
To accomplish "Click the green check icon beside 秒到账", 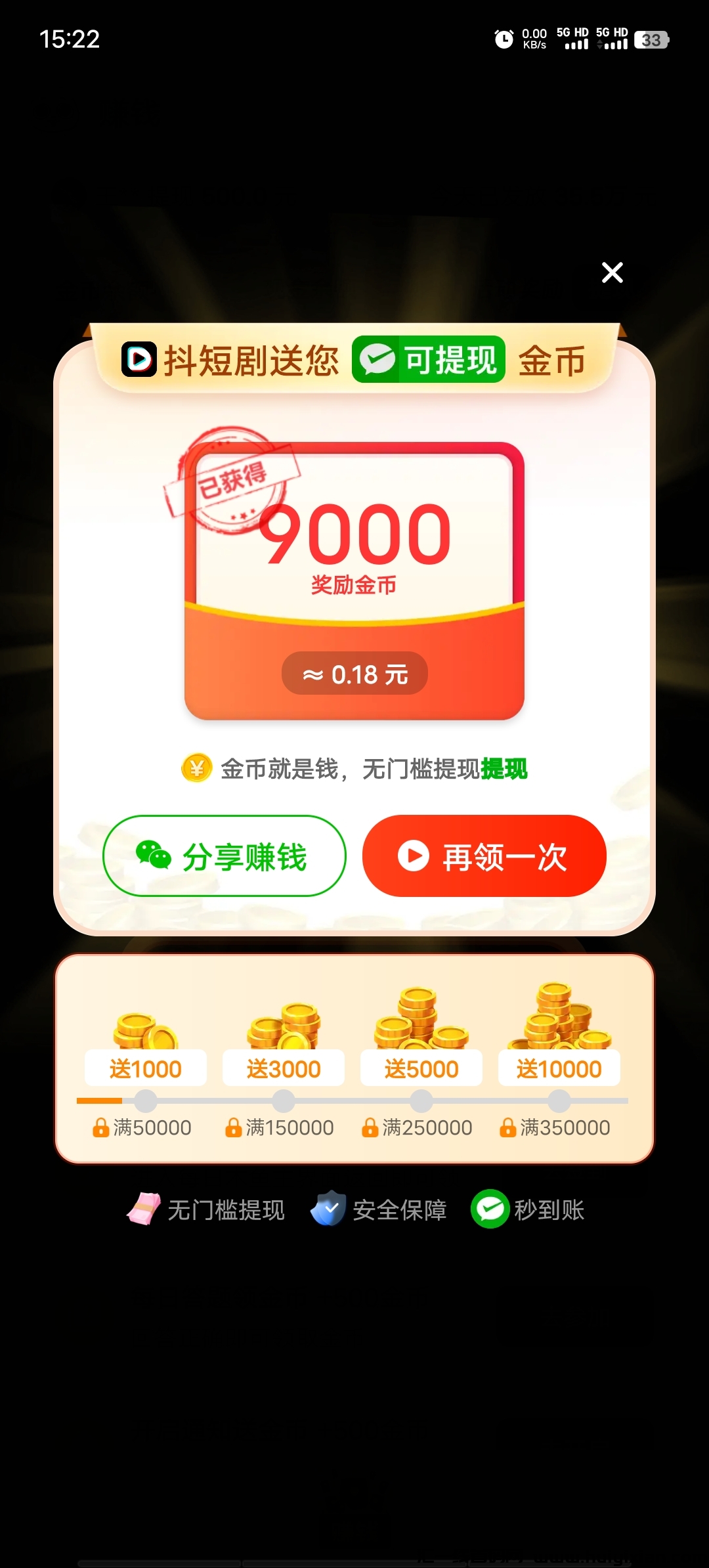I will [491, 1210].
